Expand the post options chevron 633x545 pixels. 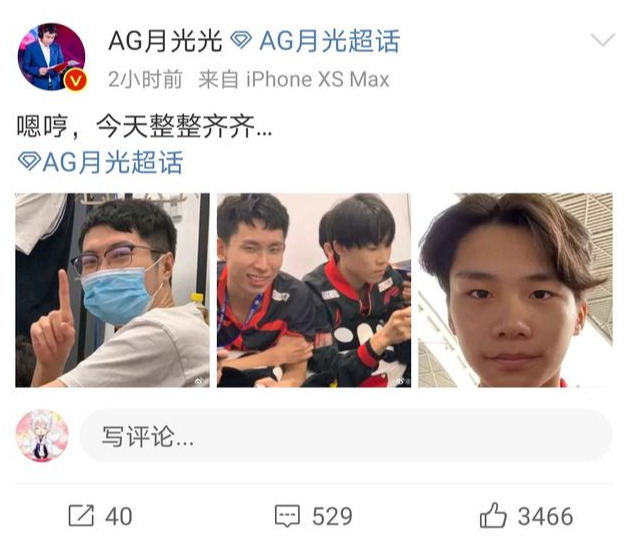click(x=602, y=41)
